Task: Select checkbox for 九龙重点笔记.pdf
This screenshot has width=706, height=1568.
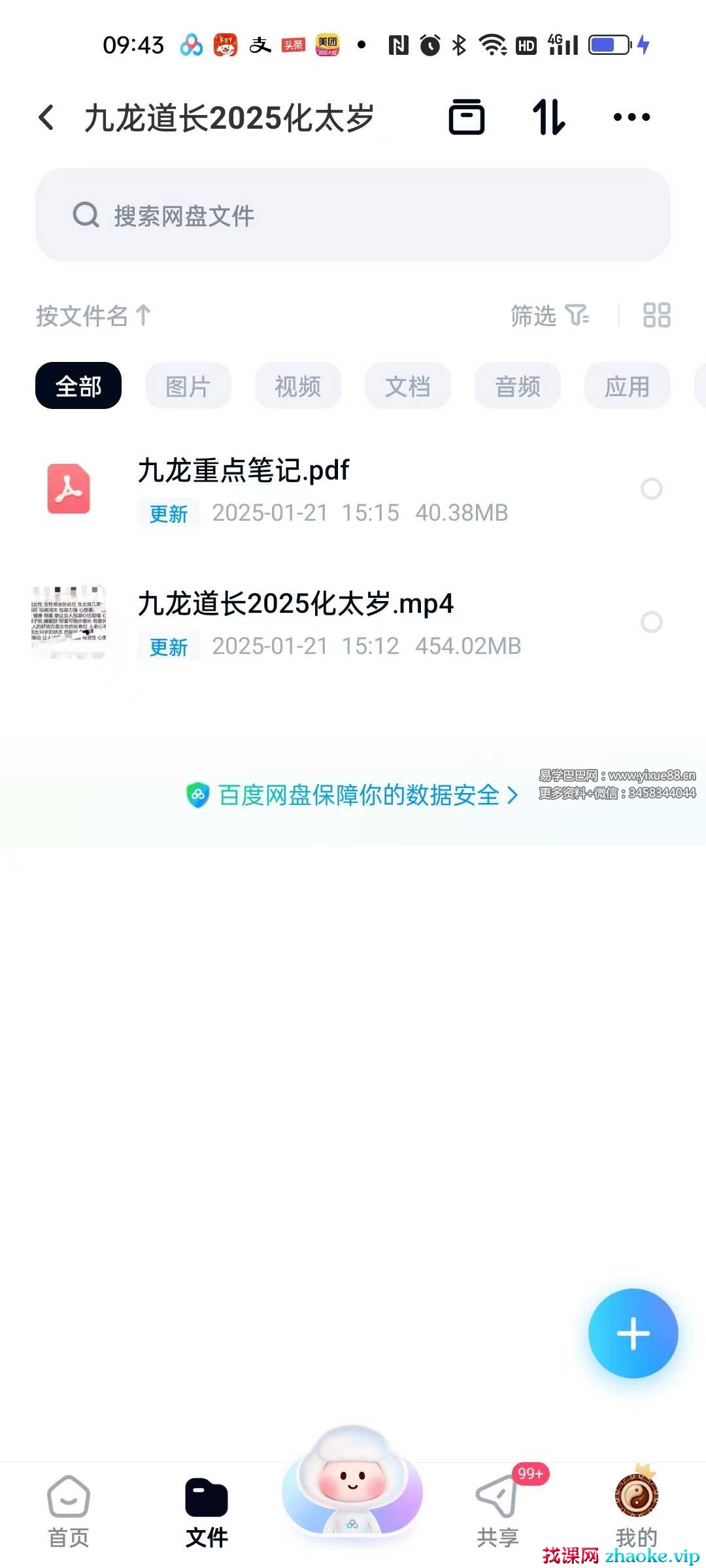Action: pos(651,489)
